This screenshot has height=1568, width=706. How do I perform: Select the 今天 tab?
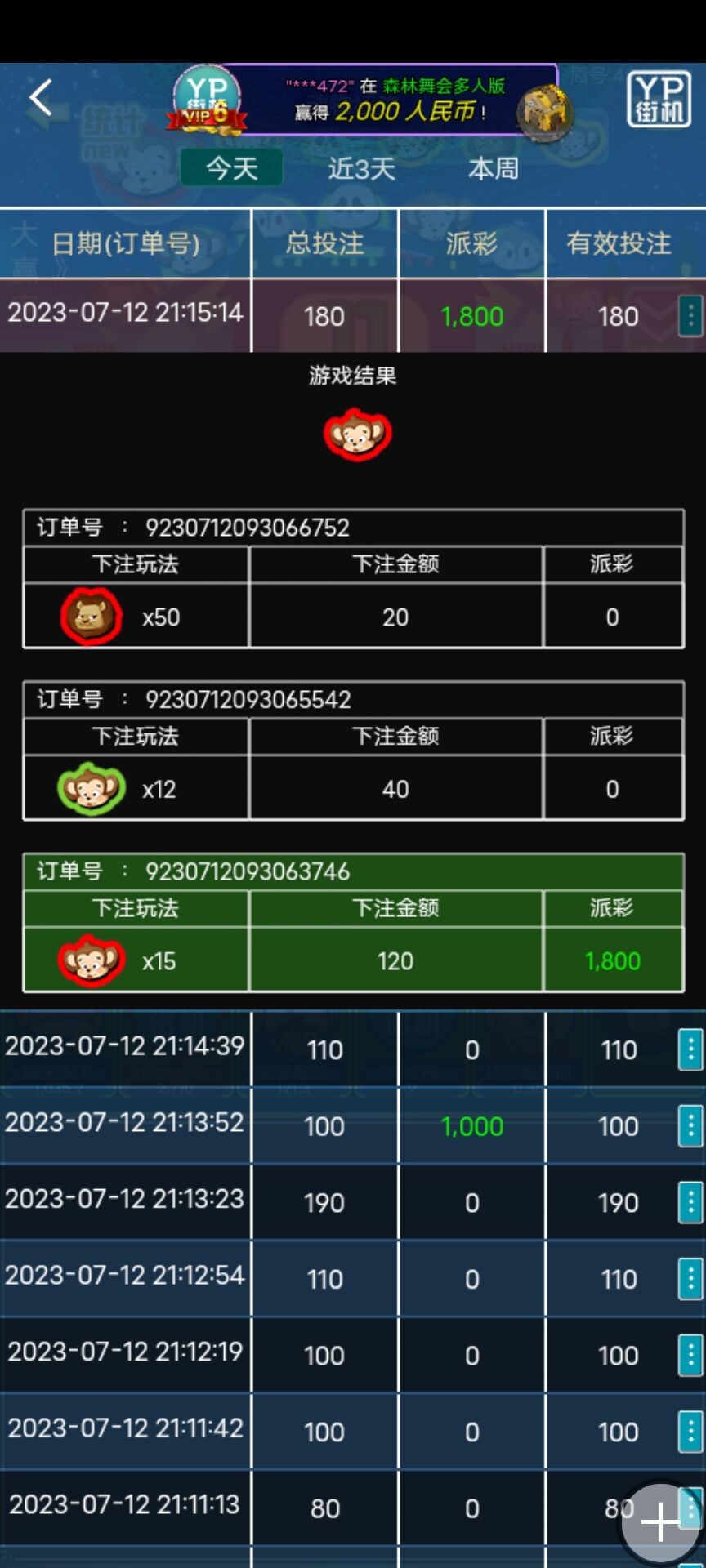tap(232, 168)
